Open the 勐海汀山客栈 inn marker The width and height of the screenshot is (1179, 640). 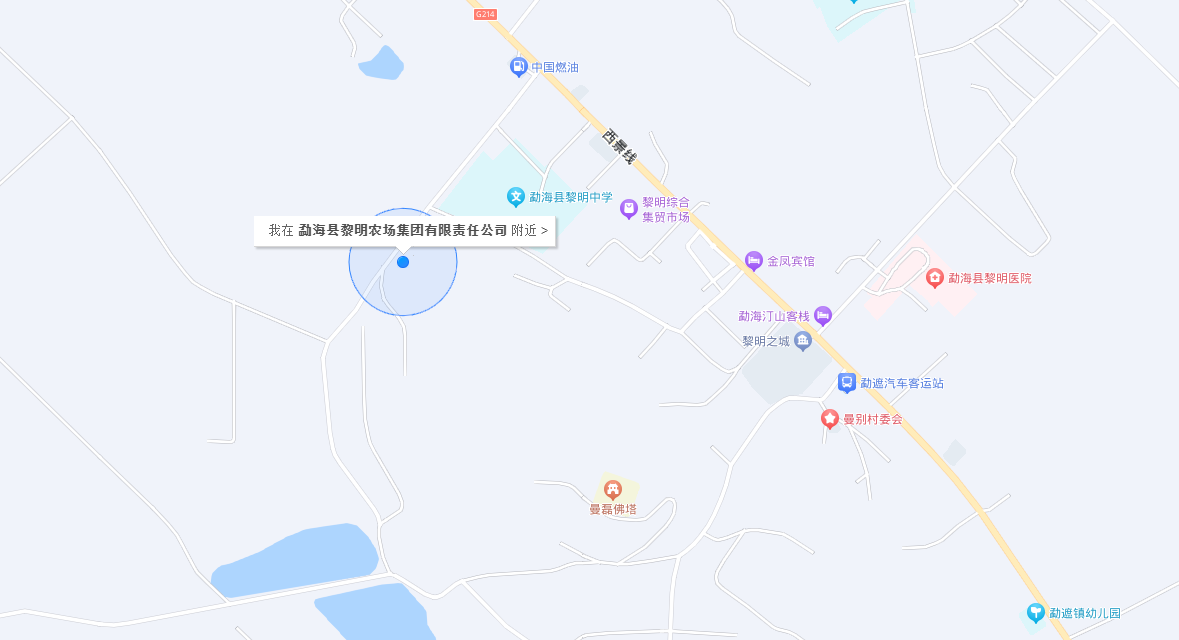(823, 316)
